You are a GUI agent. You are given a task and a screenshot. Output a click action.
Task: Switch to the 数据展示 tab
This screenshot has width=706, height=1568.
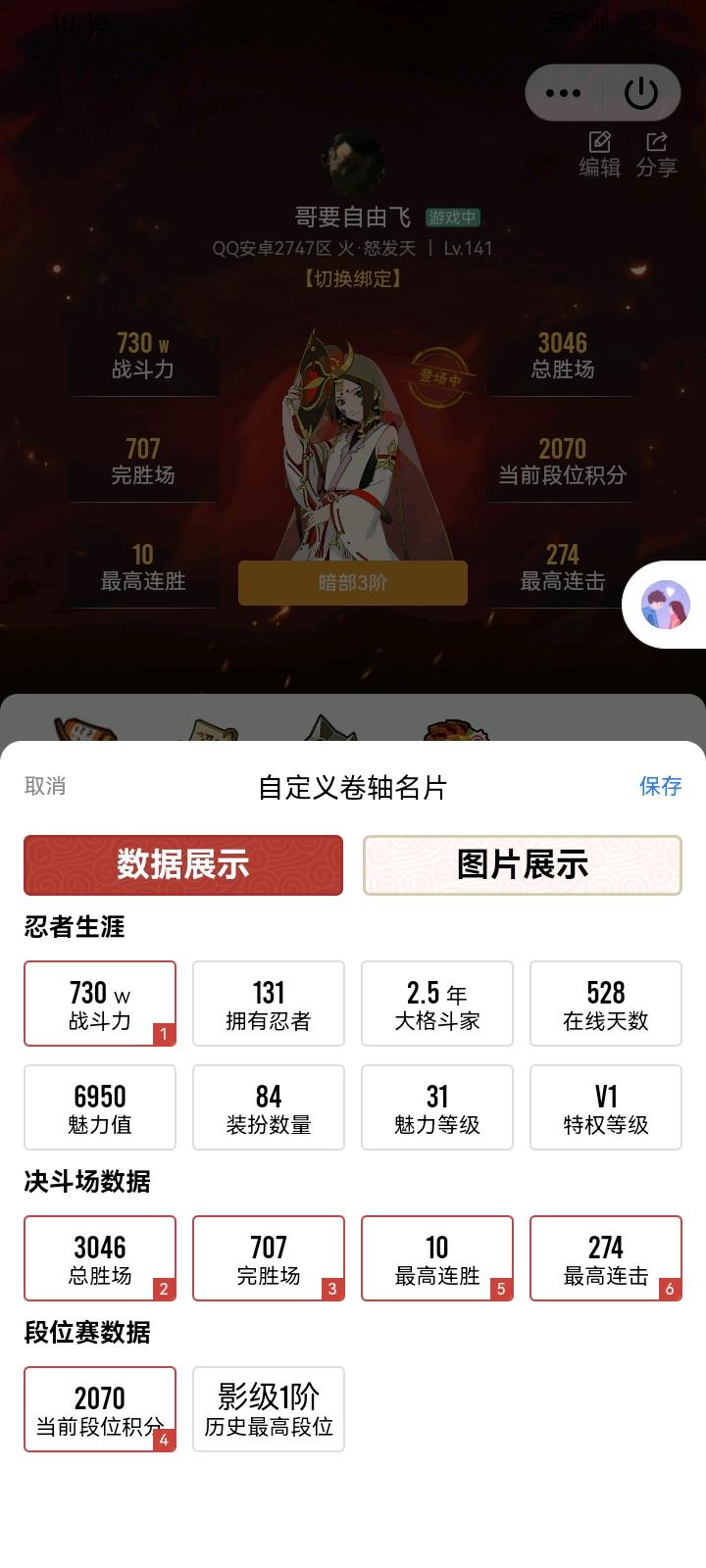click(183, 865)
